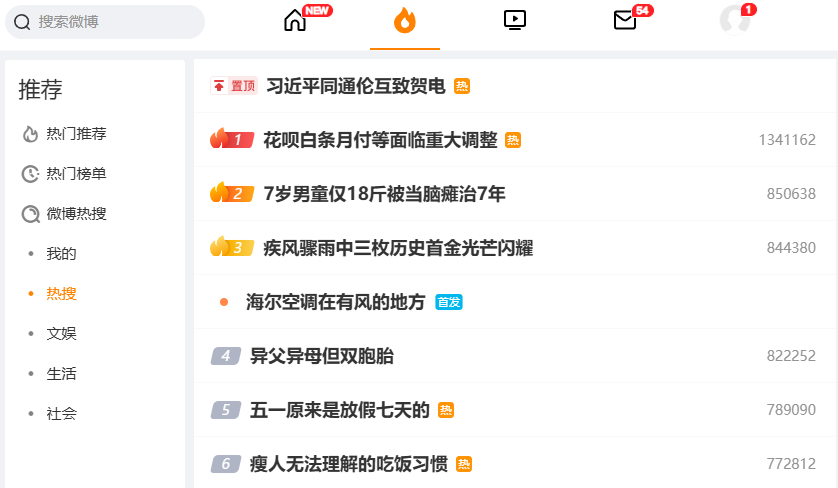
Task: Select 热门榜单 in the sidebar
Action: (76, 174)
